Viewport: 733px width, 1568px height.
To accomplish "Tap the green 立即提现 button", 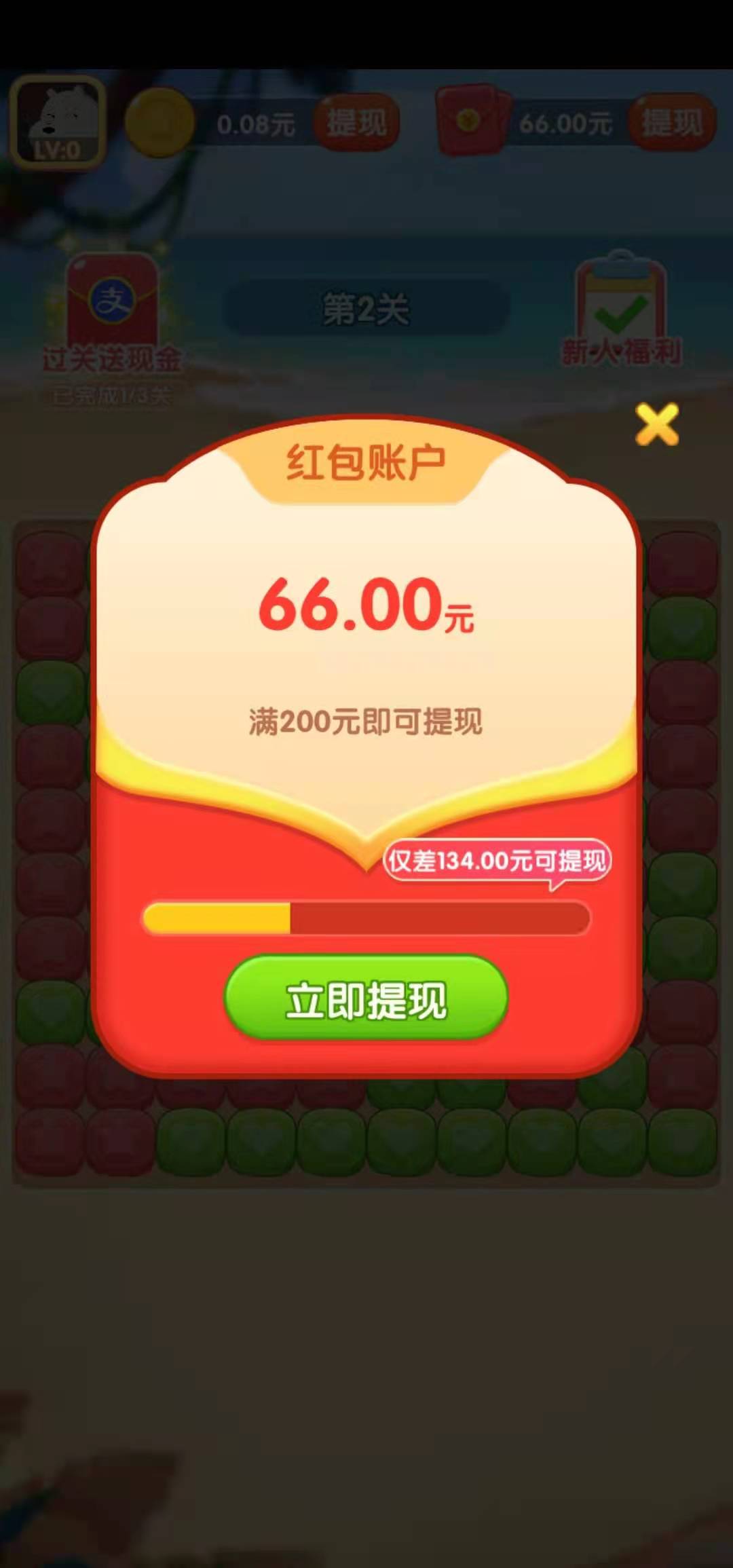I will [x=366, y=998].
